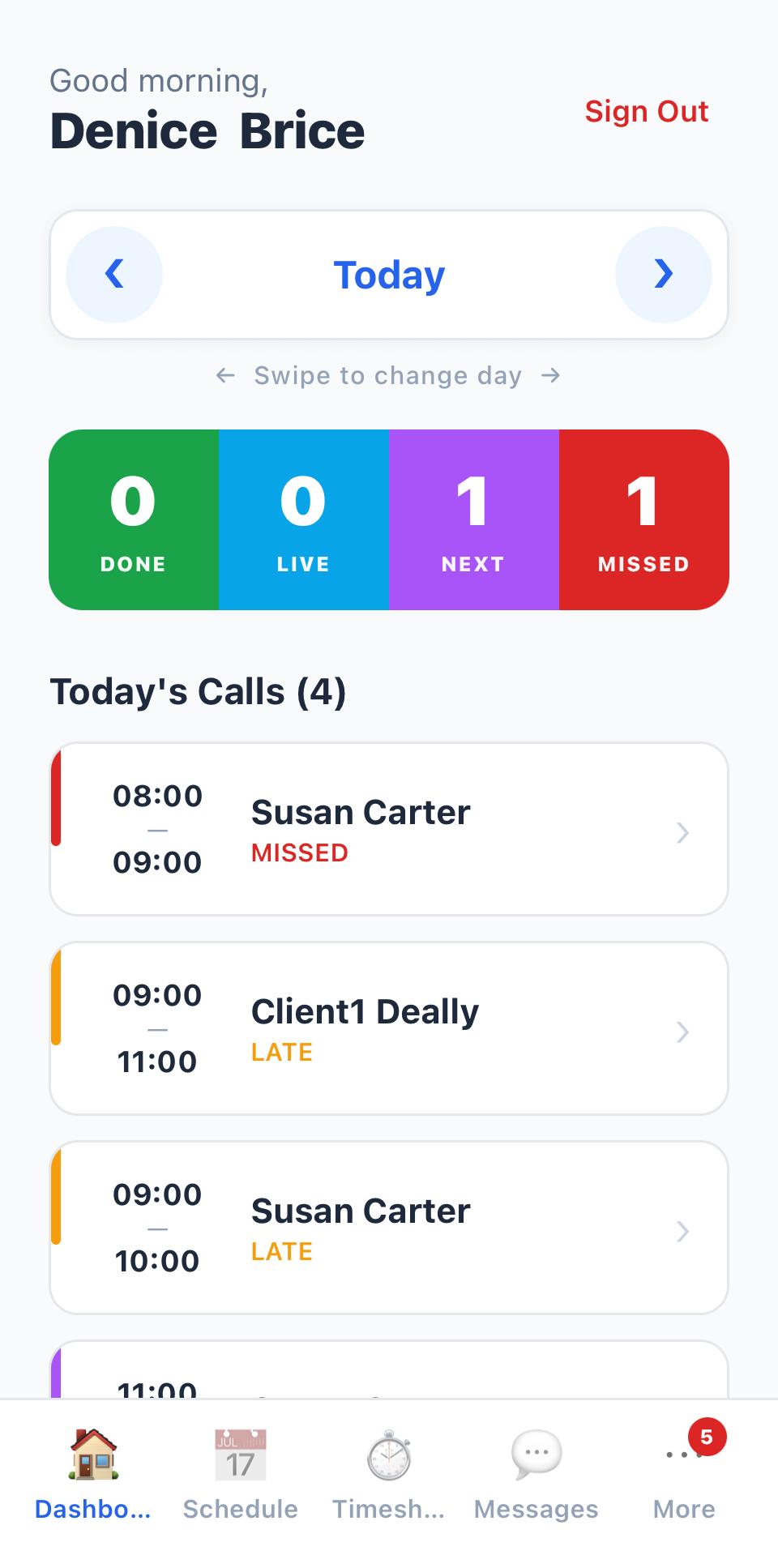Image resolution: width=778 pixels, height=1568 pixels.
Task: Open Client1 Deally's late call
Action: pyautogui.click(x=389, y=1028)
